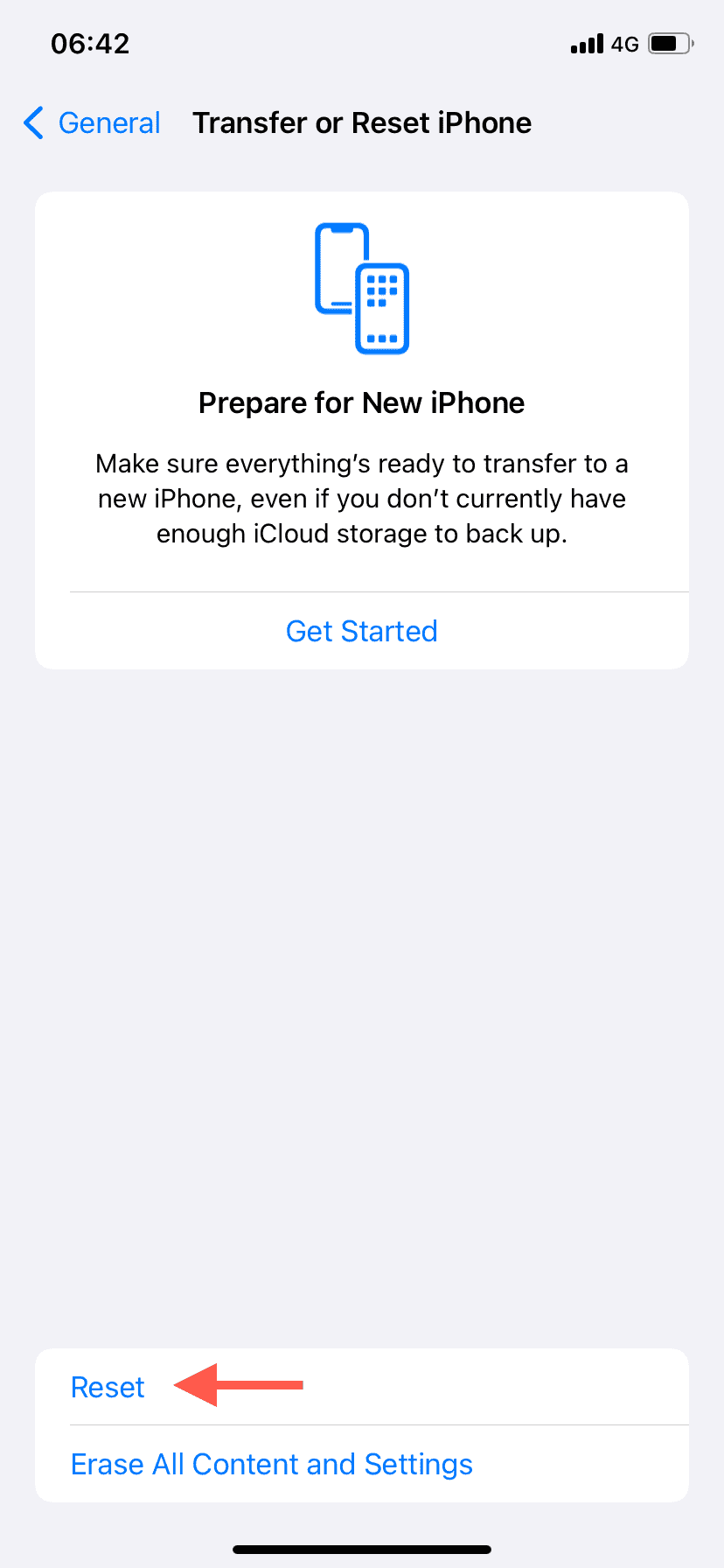Tap Get Started for new iPhone
Screen dimensions: 724x1568
tap(361, 631)
